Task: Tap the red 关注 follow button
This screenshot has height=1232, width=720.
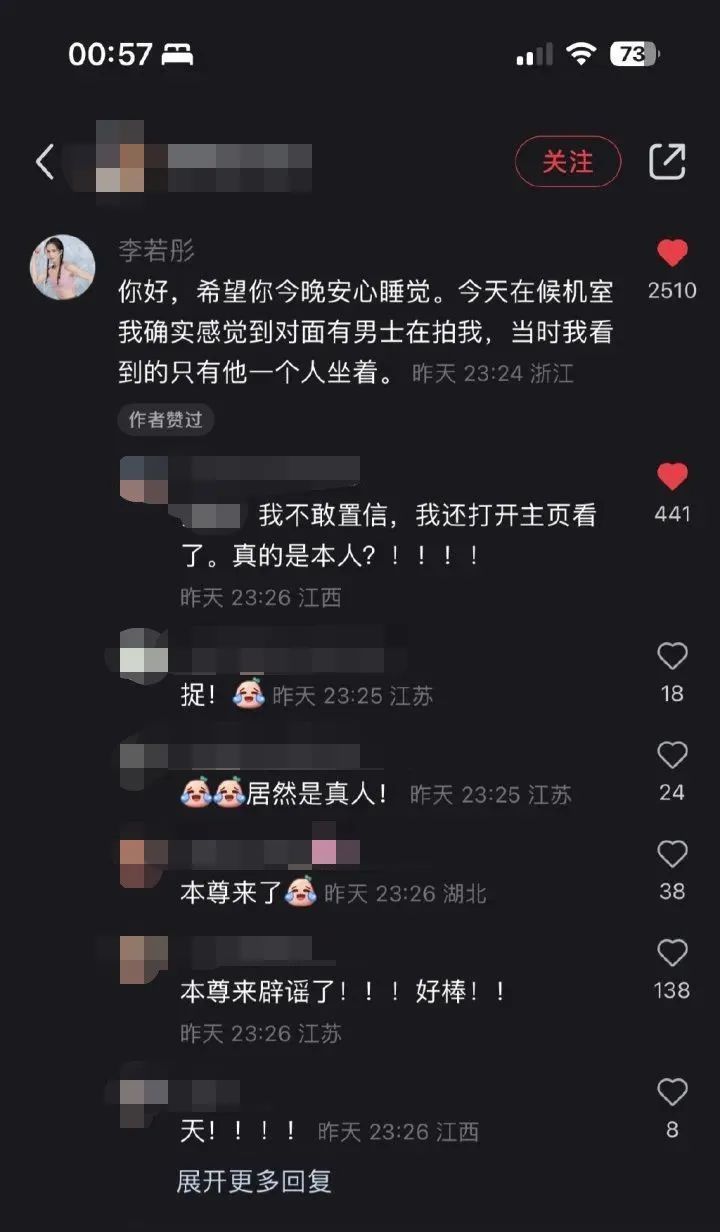Action: [568, 162]
